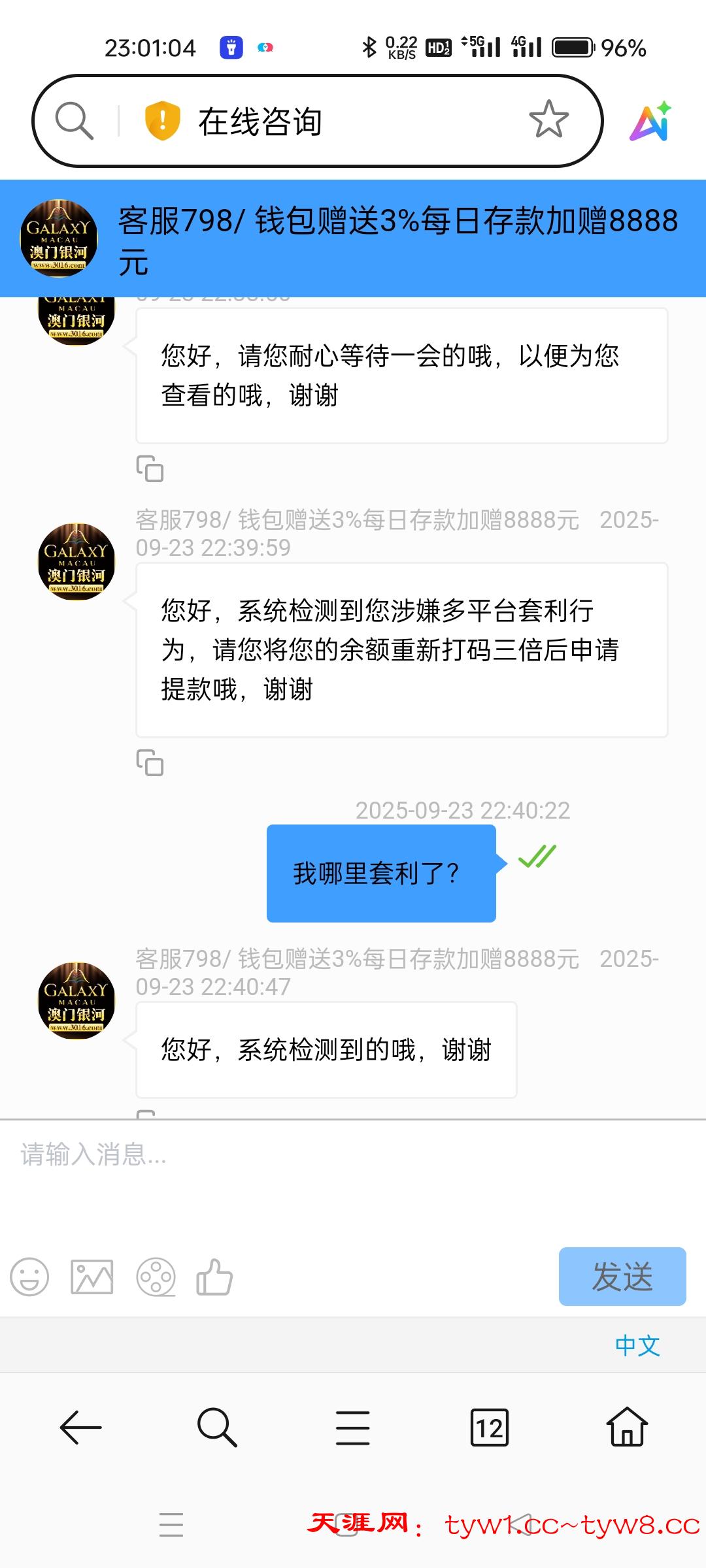706x1568 pixels.
Task: Go to the browser home page
Action: (x=627, y=1428)
